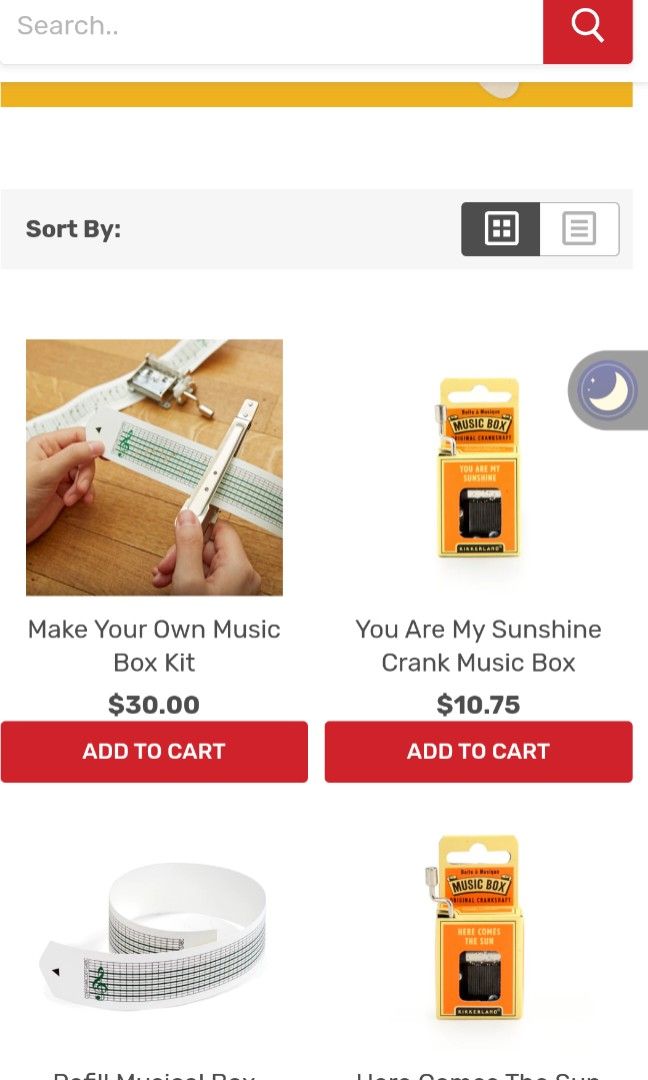648x1080 pixels.
Task: Add Make Your Own Music Box Kit to cart
Action: [x=154, y=752]
